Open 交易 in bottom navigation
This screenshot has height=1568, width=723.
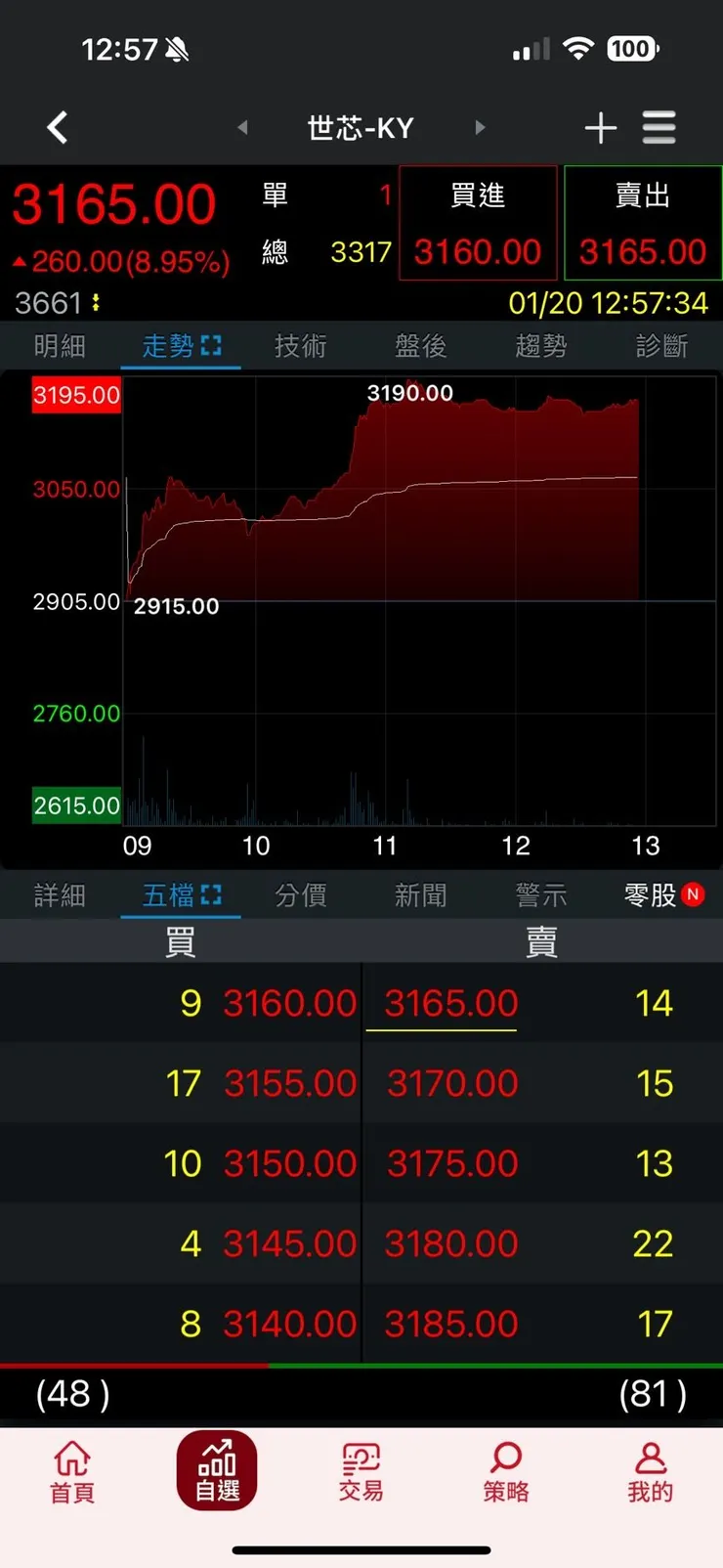(361, 1471)
